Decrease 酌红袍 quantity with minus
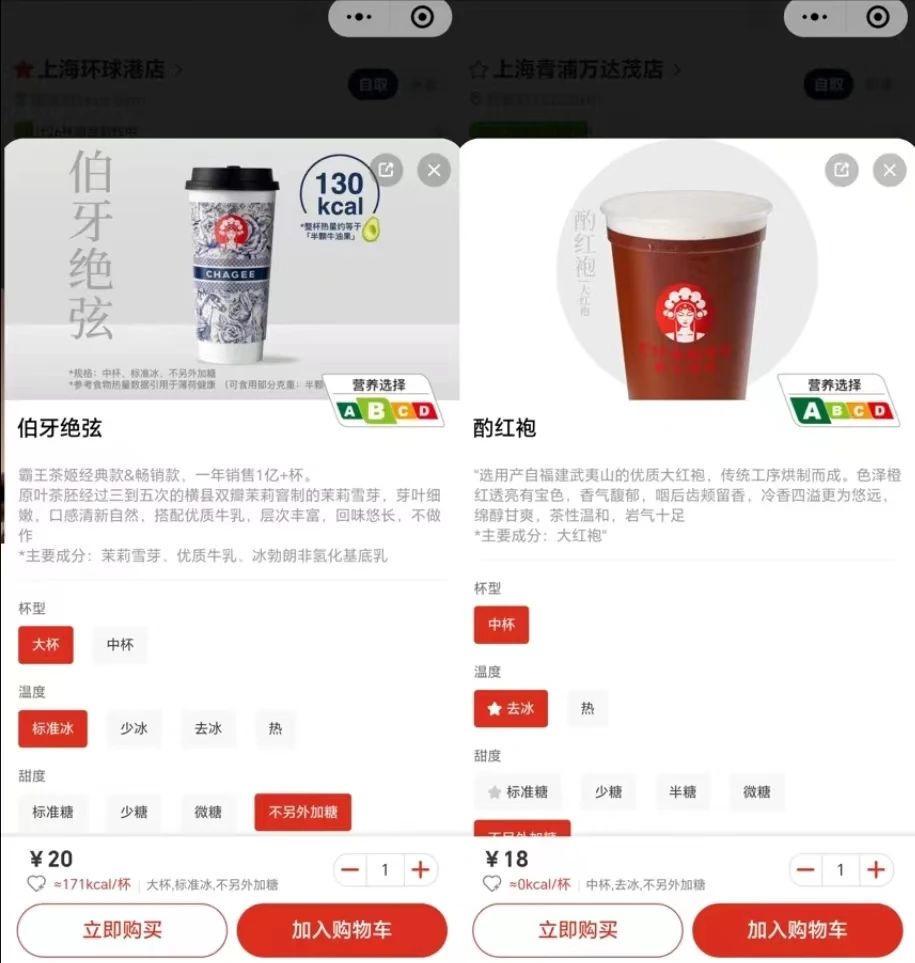Image resolution: width=915 pixels, height=963 pixels. (805, 870)
